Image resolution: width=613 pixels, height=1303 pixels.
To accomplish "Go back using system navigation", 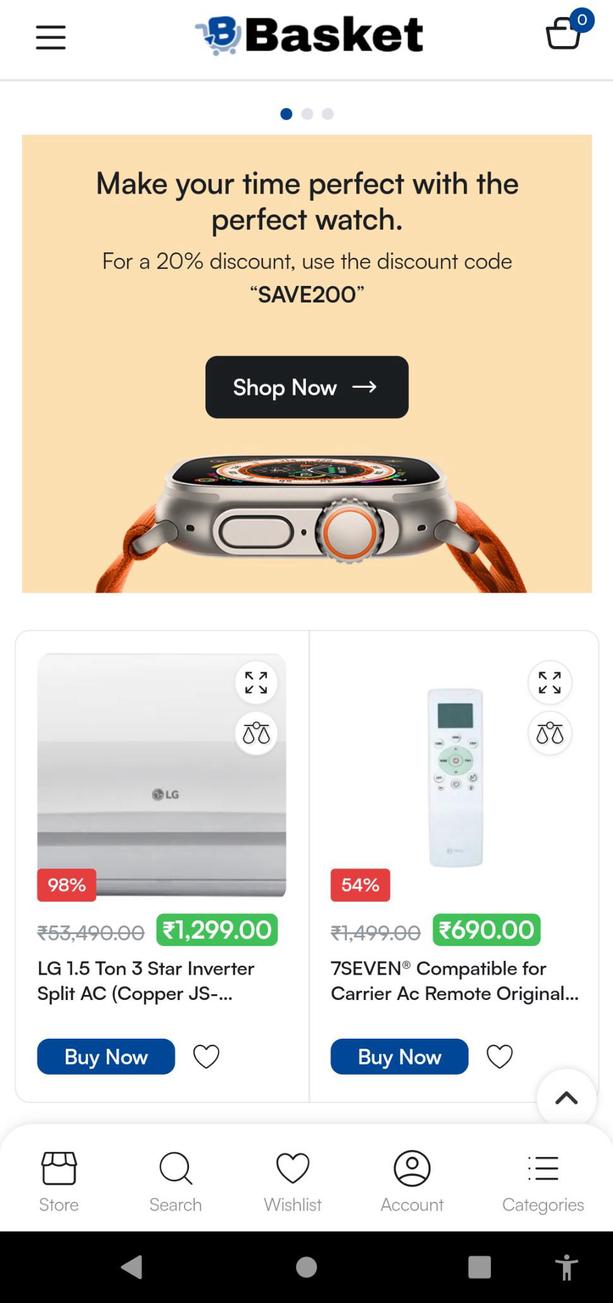I will [131, 1267].
